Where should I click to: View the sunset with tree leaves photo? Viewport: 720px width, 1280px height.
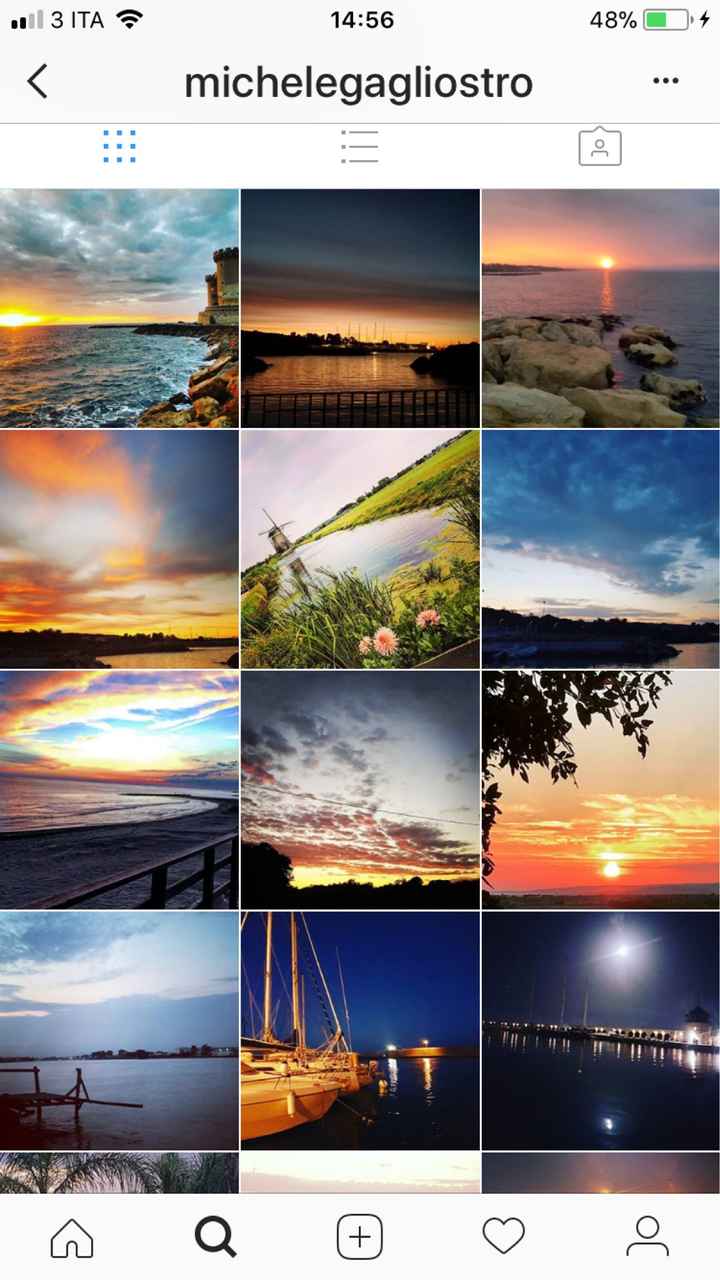pyautogui.click(x=600, y=789)
